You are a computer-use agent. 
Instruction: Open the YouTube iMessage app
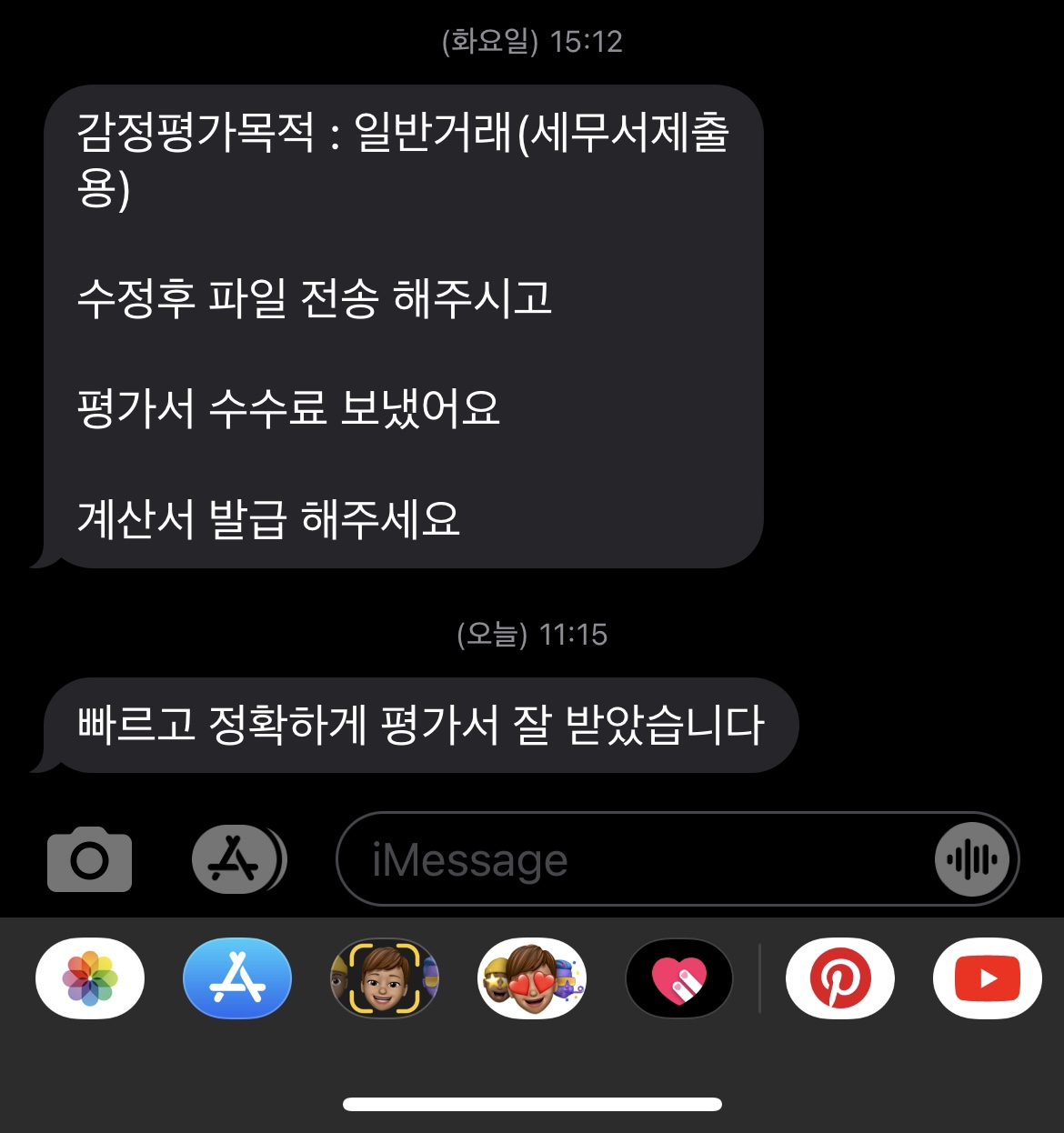click(x=988, y=978)
